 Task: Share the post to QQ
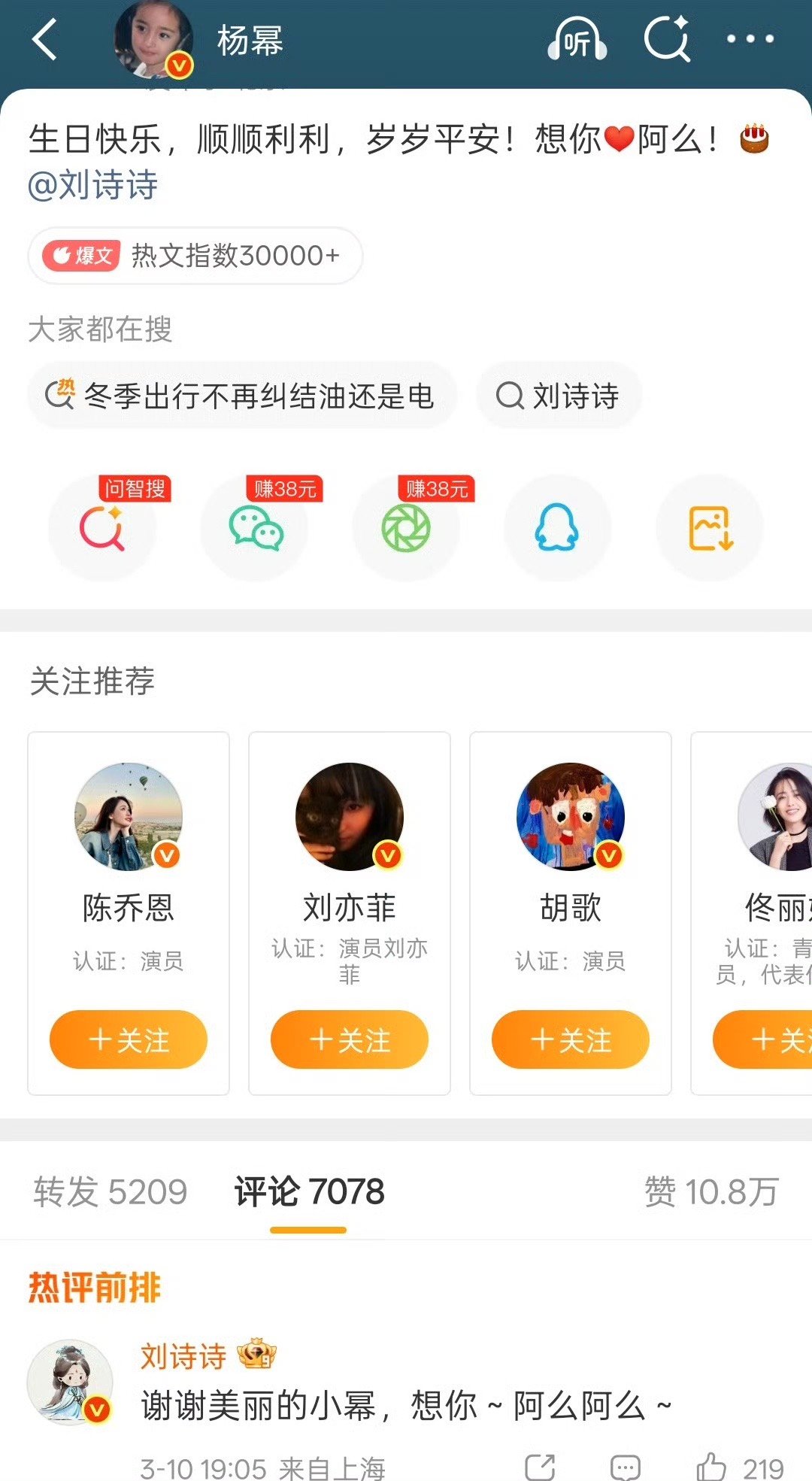click(x=556, y=529)
